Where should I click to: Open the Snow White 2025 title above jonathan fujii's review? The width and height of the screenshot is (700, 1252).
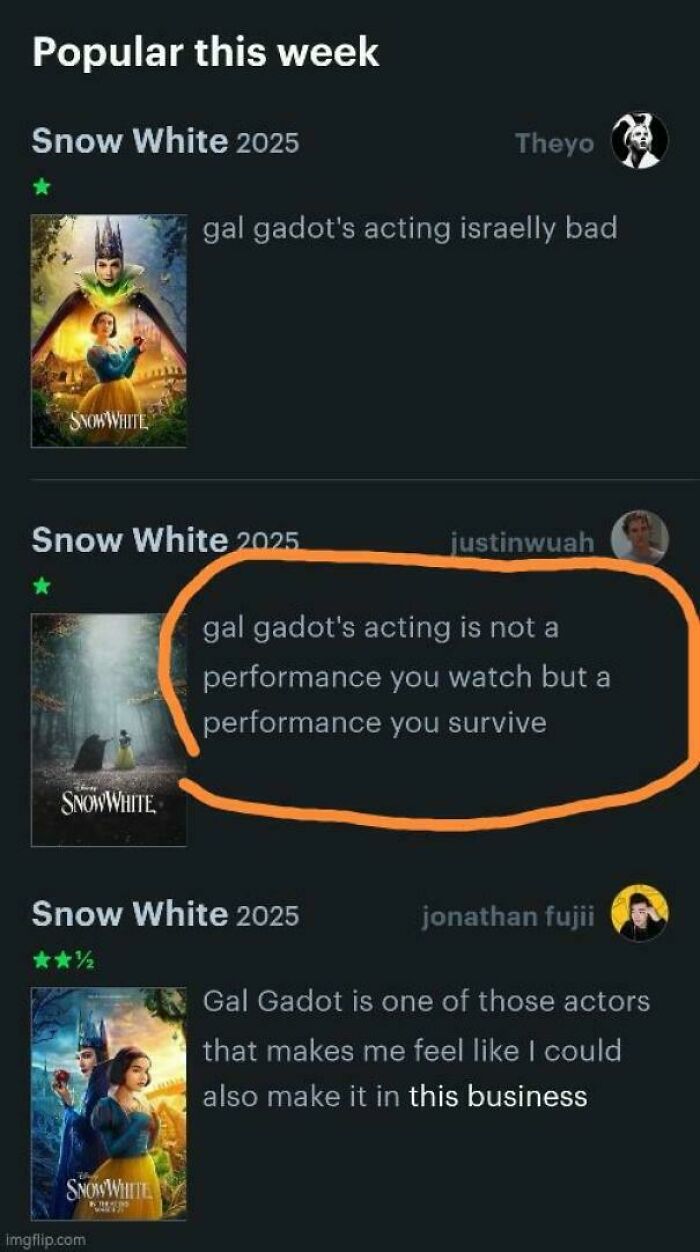(x=165, y=914)
